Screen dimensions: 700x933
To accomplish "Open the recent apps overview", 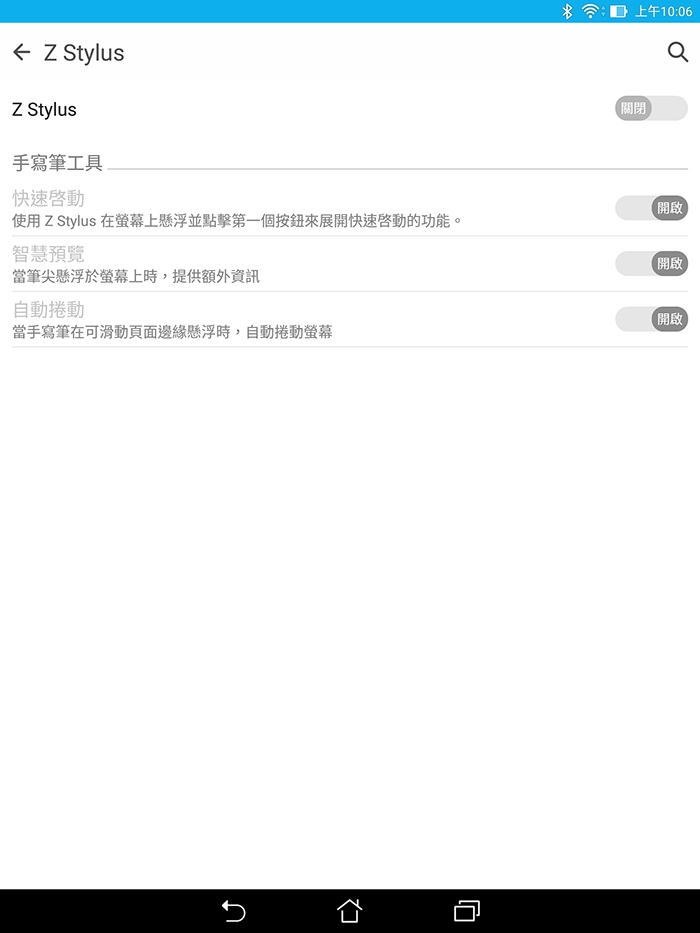I will pyautogui.click(x=466, y=910).
